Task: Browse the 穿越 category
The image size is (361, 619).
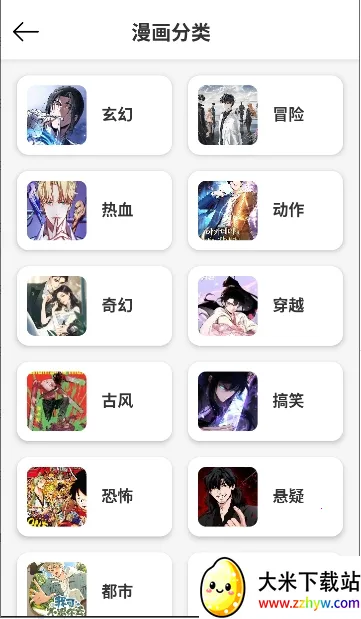Action: click(x=265, y=306)
